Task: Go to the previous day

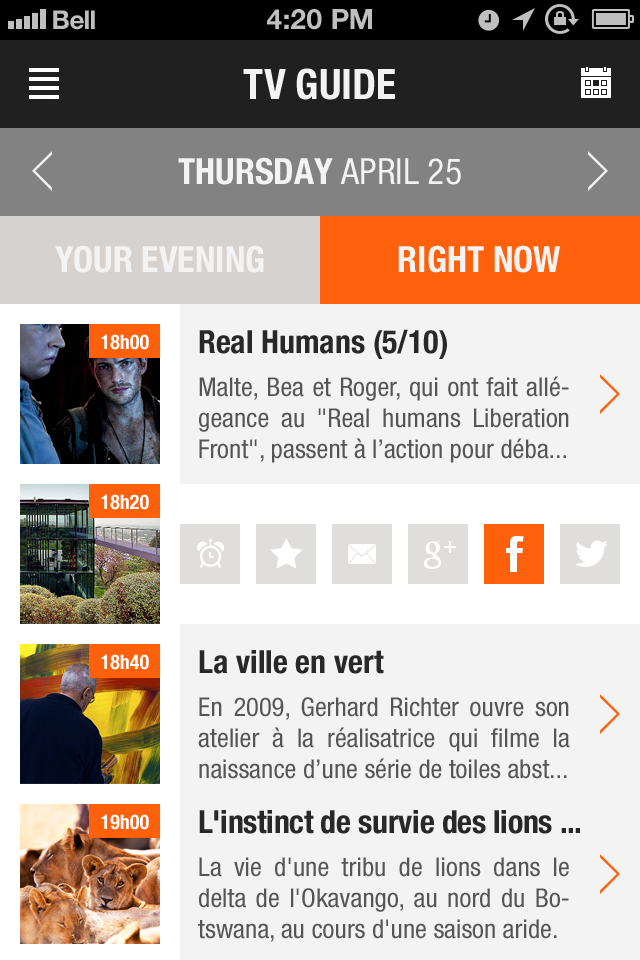Action: 42,171
